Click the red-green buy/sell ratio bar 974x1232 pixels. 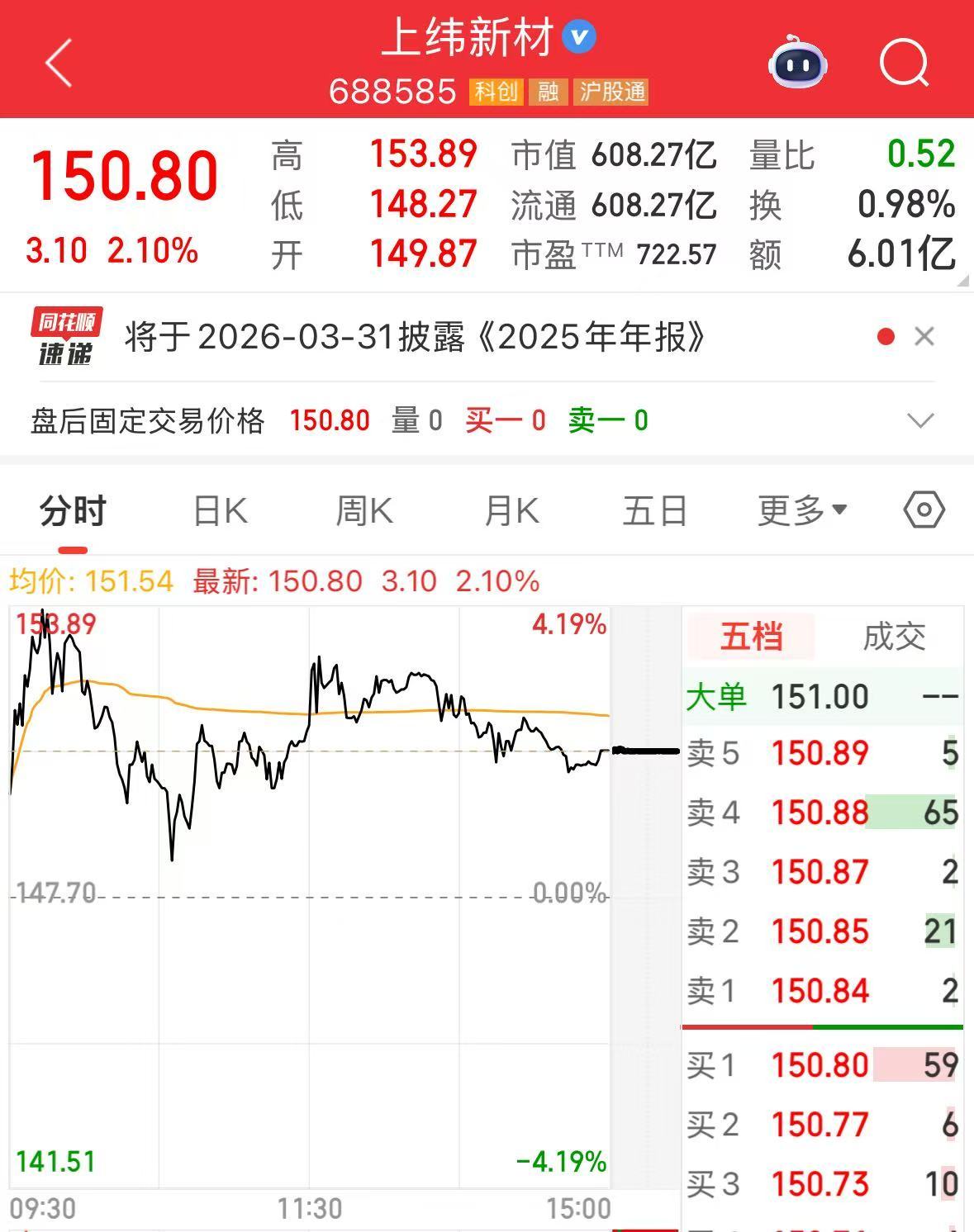point(822,1026)
